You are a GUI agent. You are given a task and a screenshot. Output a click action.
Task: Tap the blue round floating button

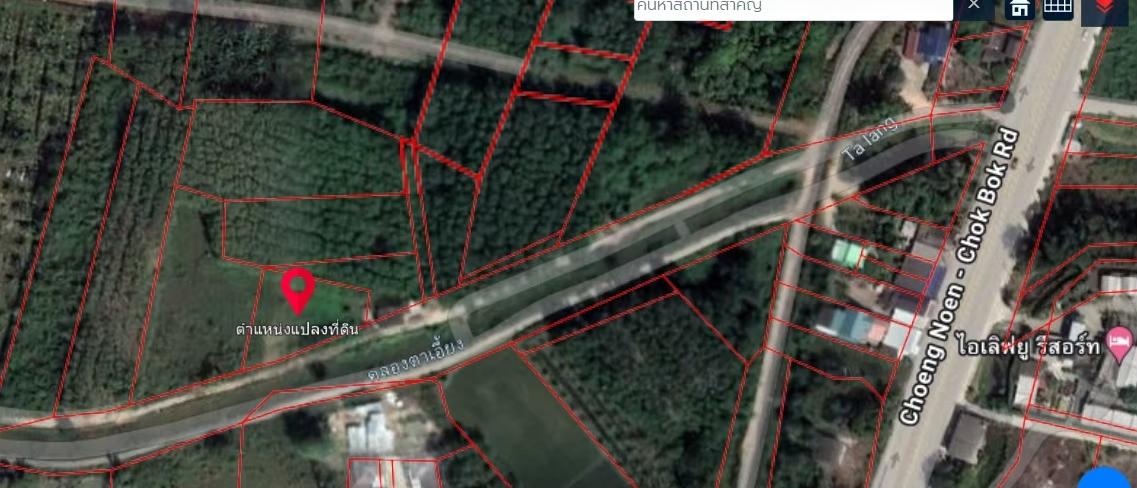pos(1107,478)
